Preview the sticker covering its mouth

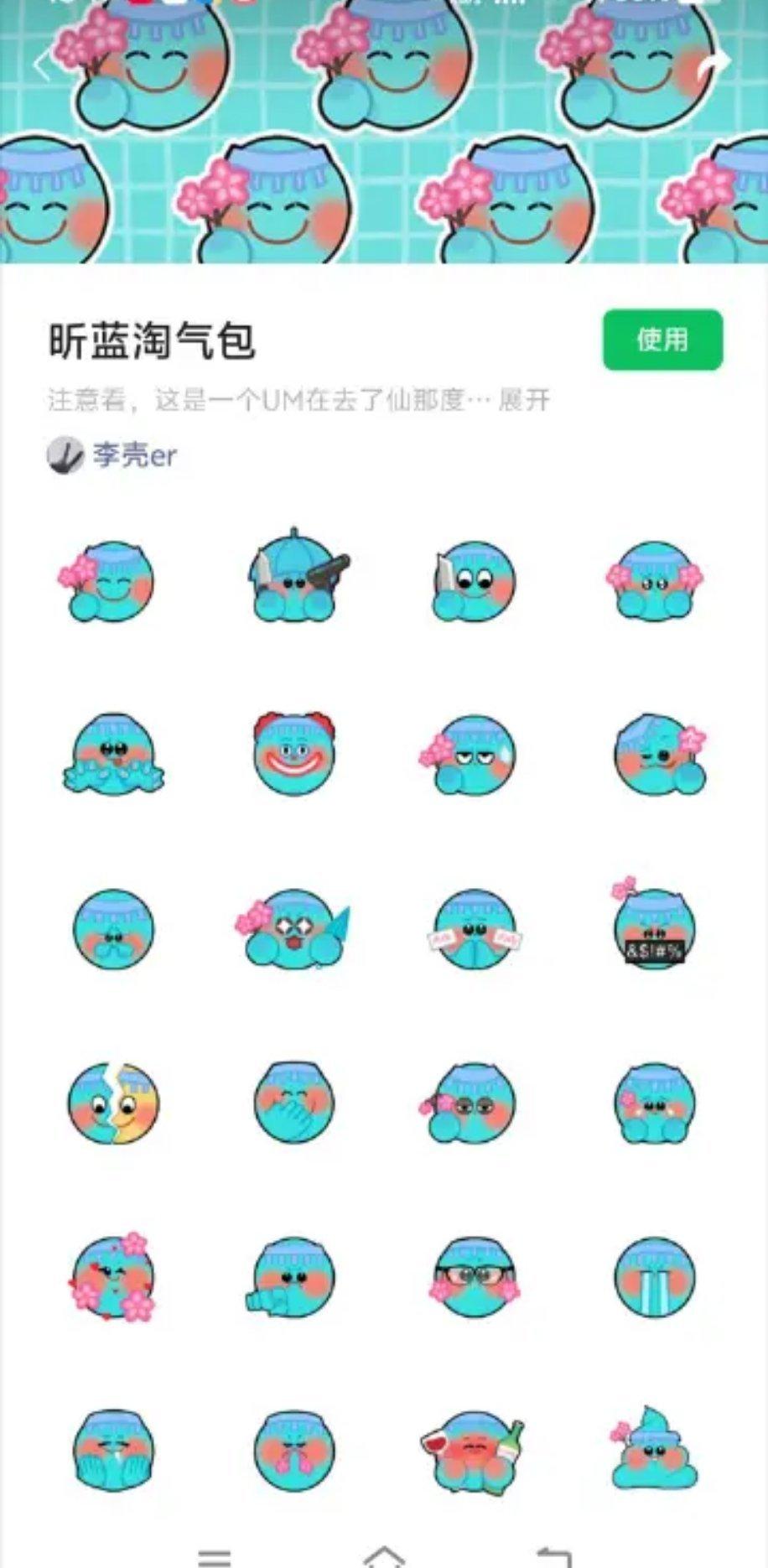[x=293, y=1103]
